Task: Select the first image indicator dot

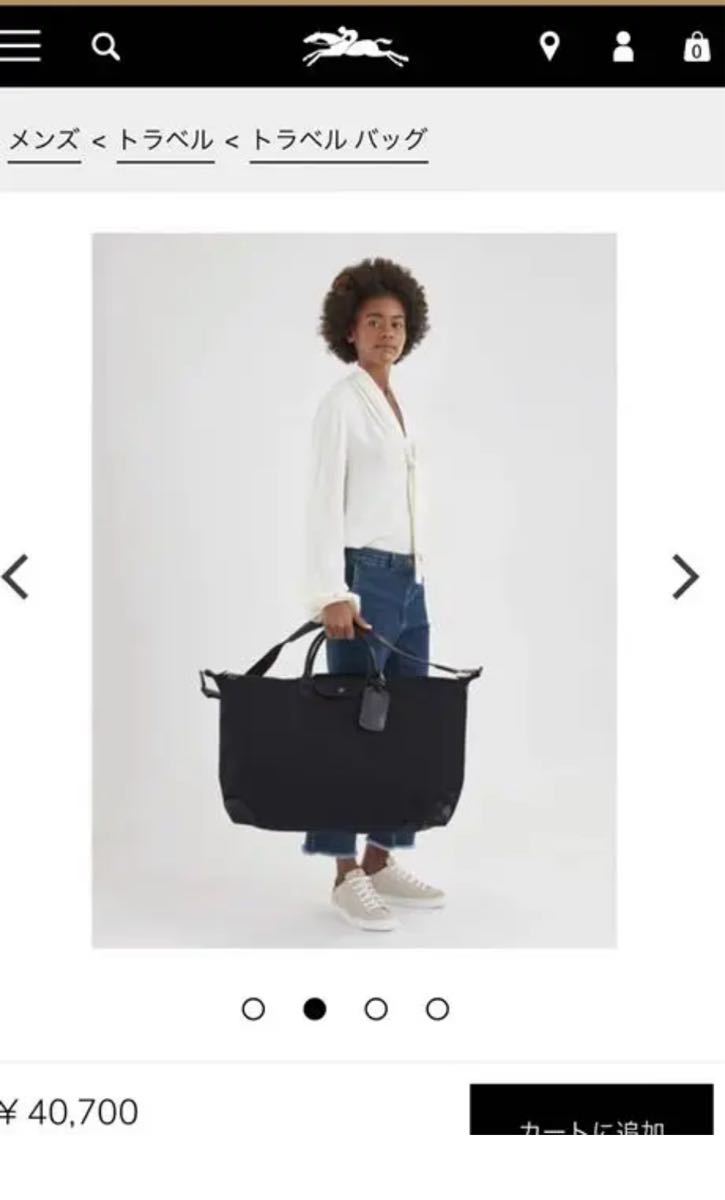Action: 253,1009
